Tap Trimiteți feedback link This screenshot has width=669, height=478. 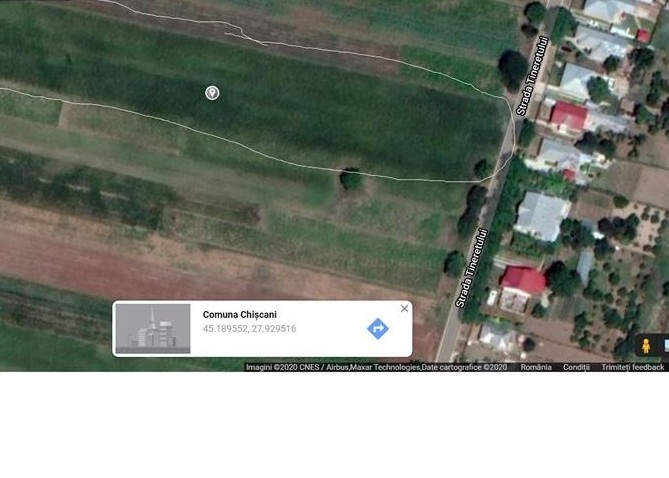pyautogui.click(x=632, y=367)
